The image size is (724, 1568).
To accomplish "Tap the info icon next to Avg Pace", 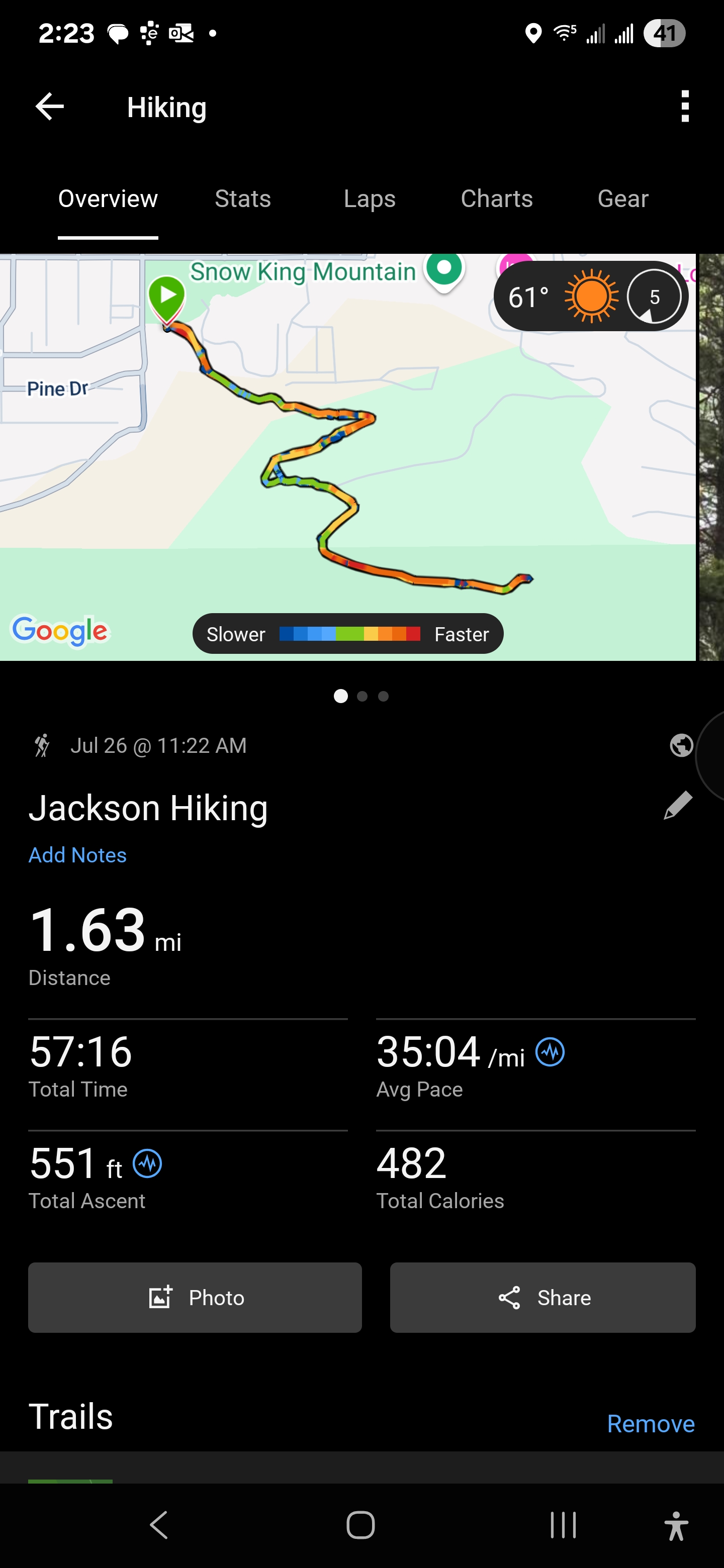I will [x=550, y=1052].
